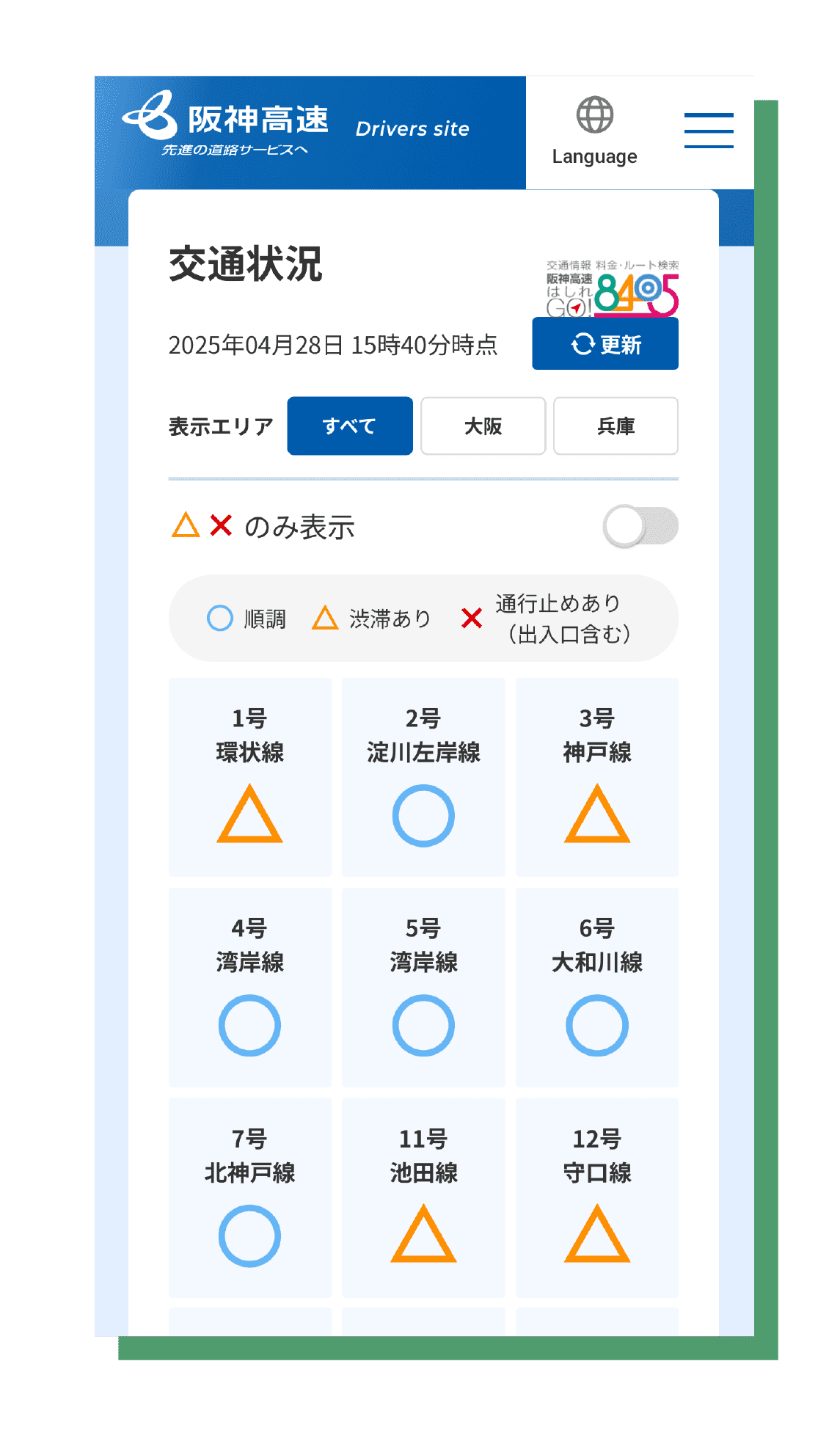Open 12号 守口線 traffic details
840x1452 pixels.
coord(597,1197)
